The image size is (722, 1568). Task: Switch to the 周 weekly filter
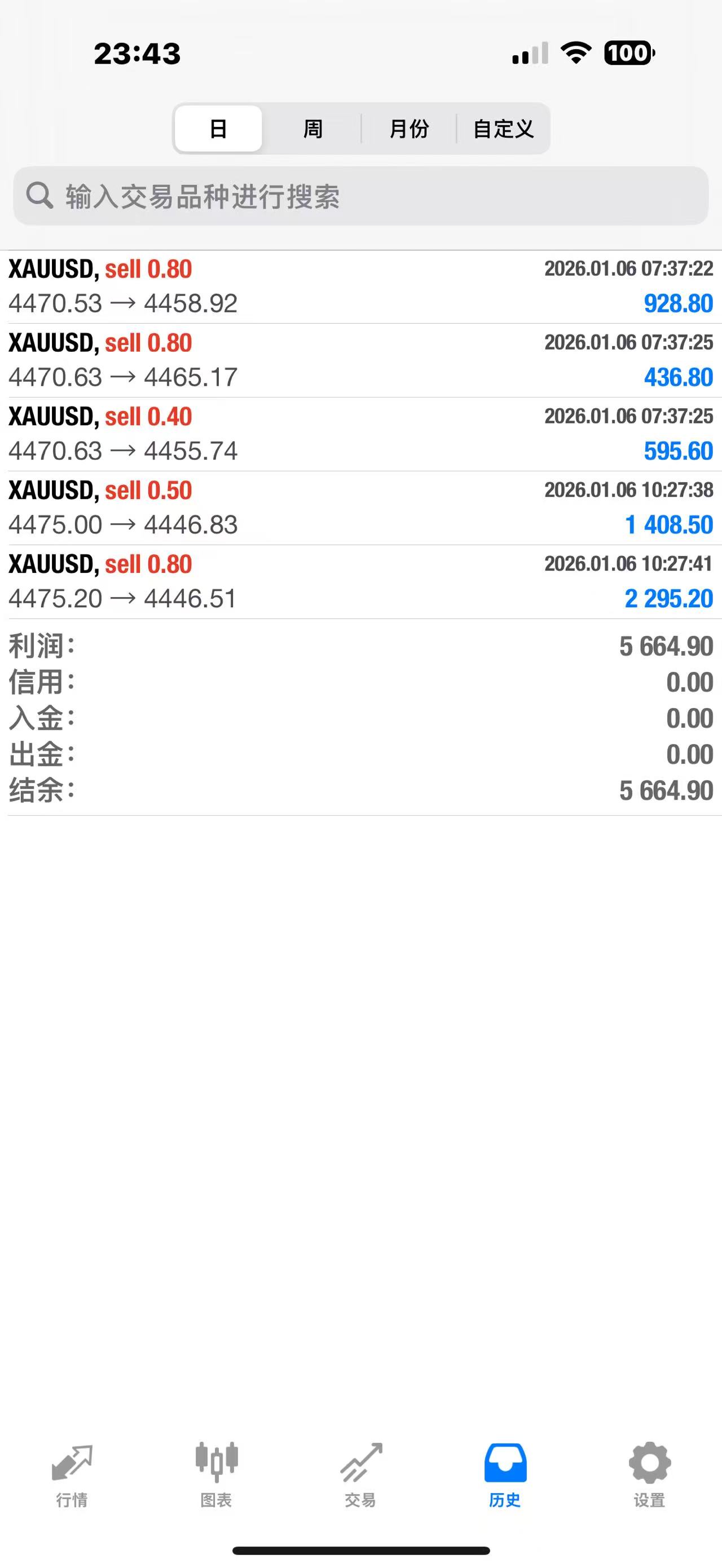coord(312,129)
